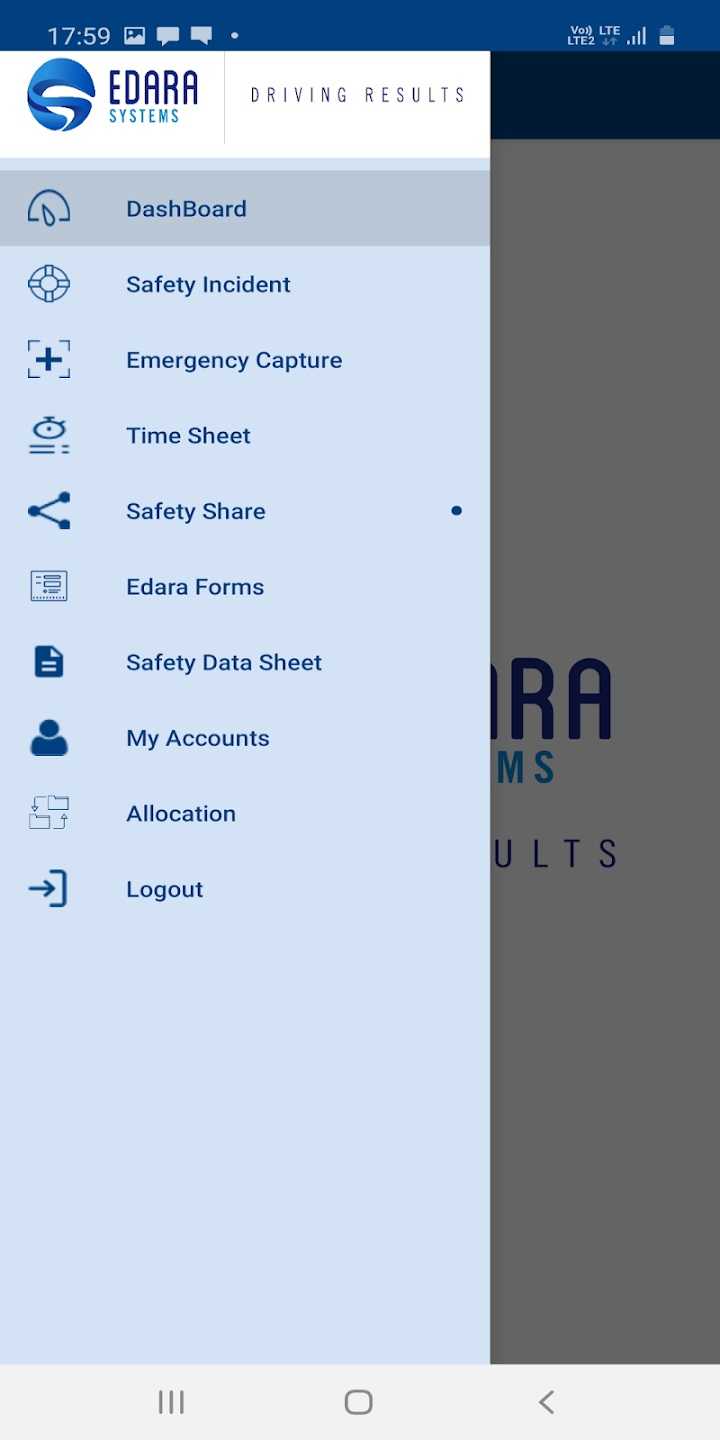Go to My Accounts
Viewport: 720px width, 1440px height.
[198, 738]
